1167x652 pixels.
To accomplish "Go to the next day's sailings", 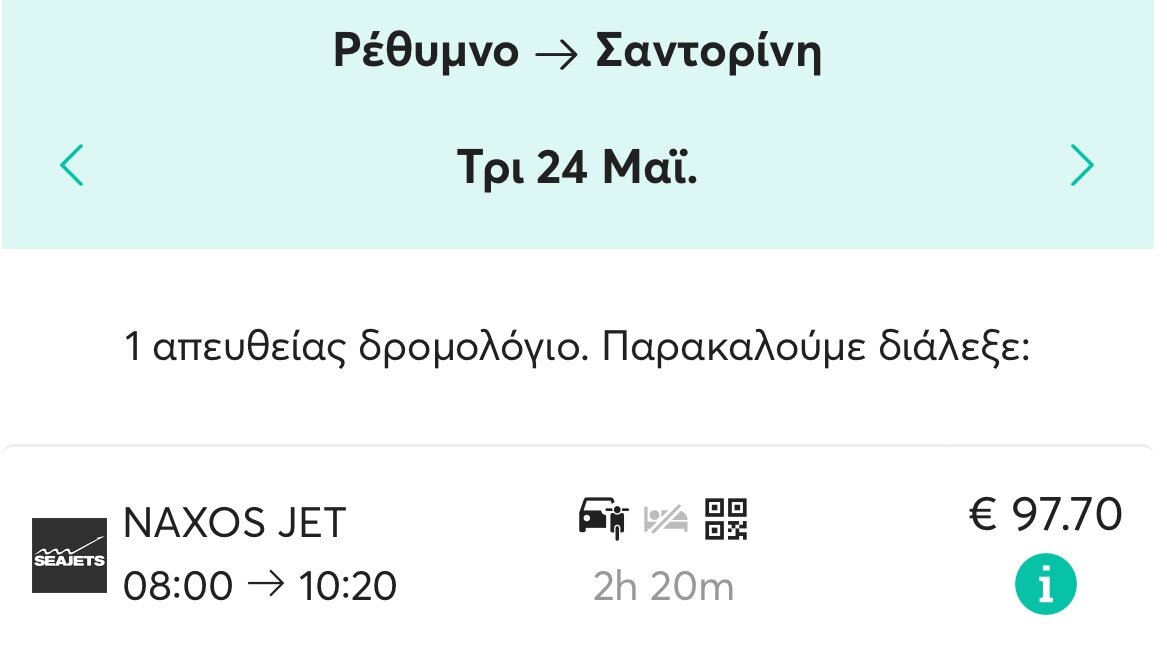I will tap(1081, 166).
